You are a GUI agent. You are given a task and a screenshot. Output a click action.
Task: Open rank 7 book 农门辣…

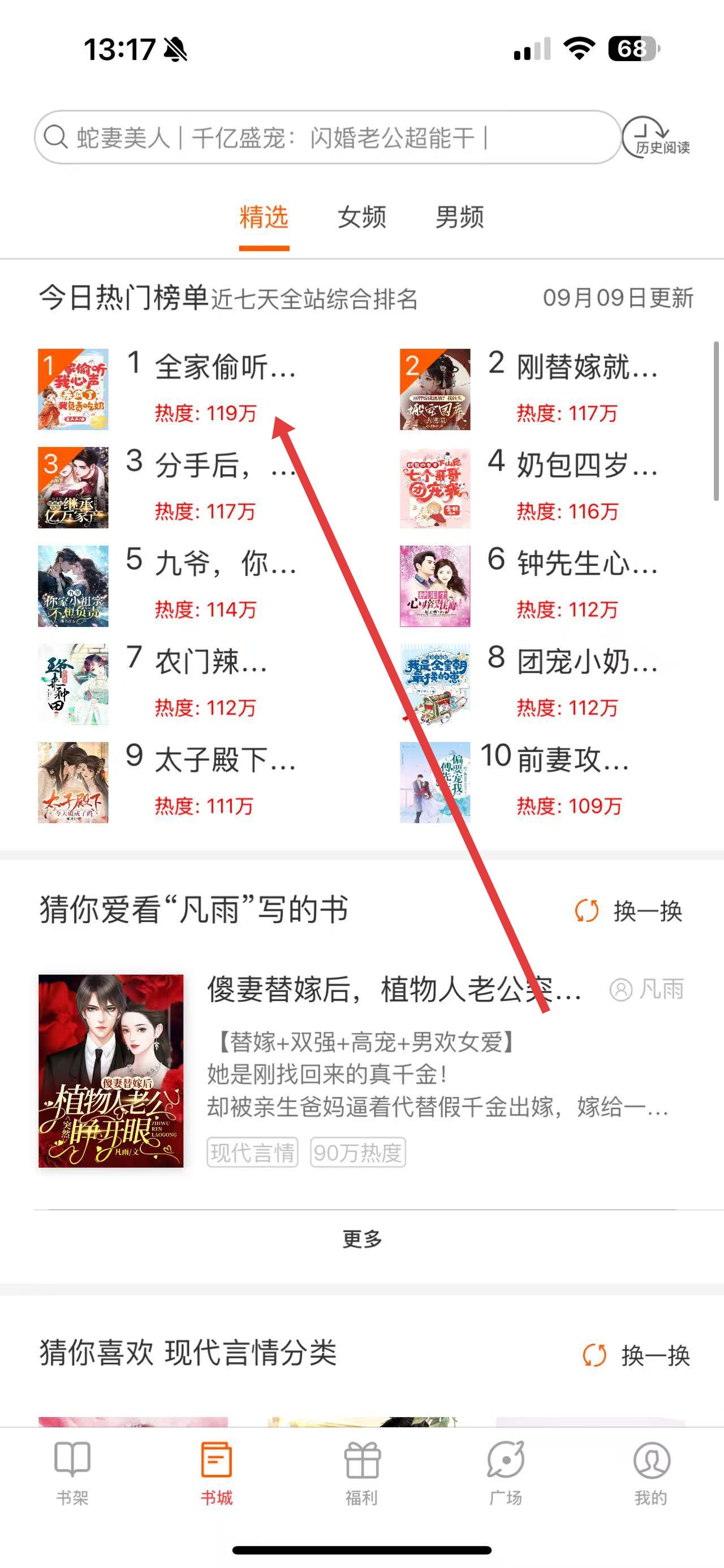point(210,662)
